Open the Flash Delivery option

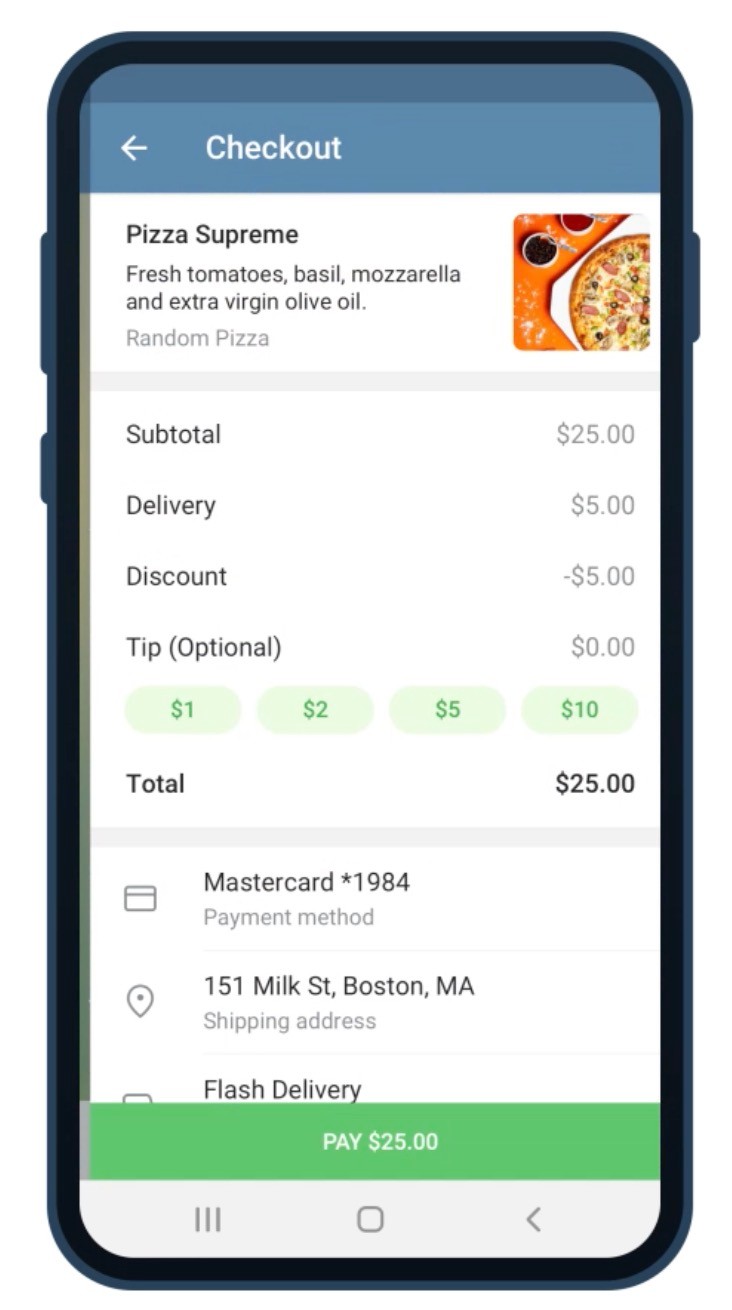tap(375, 1079)
